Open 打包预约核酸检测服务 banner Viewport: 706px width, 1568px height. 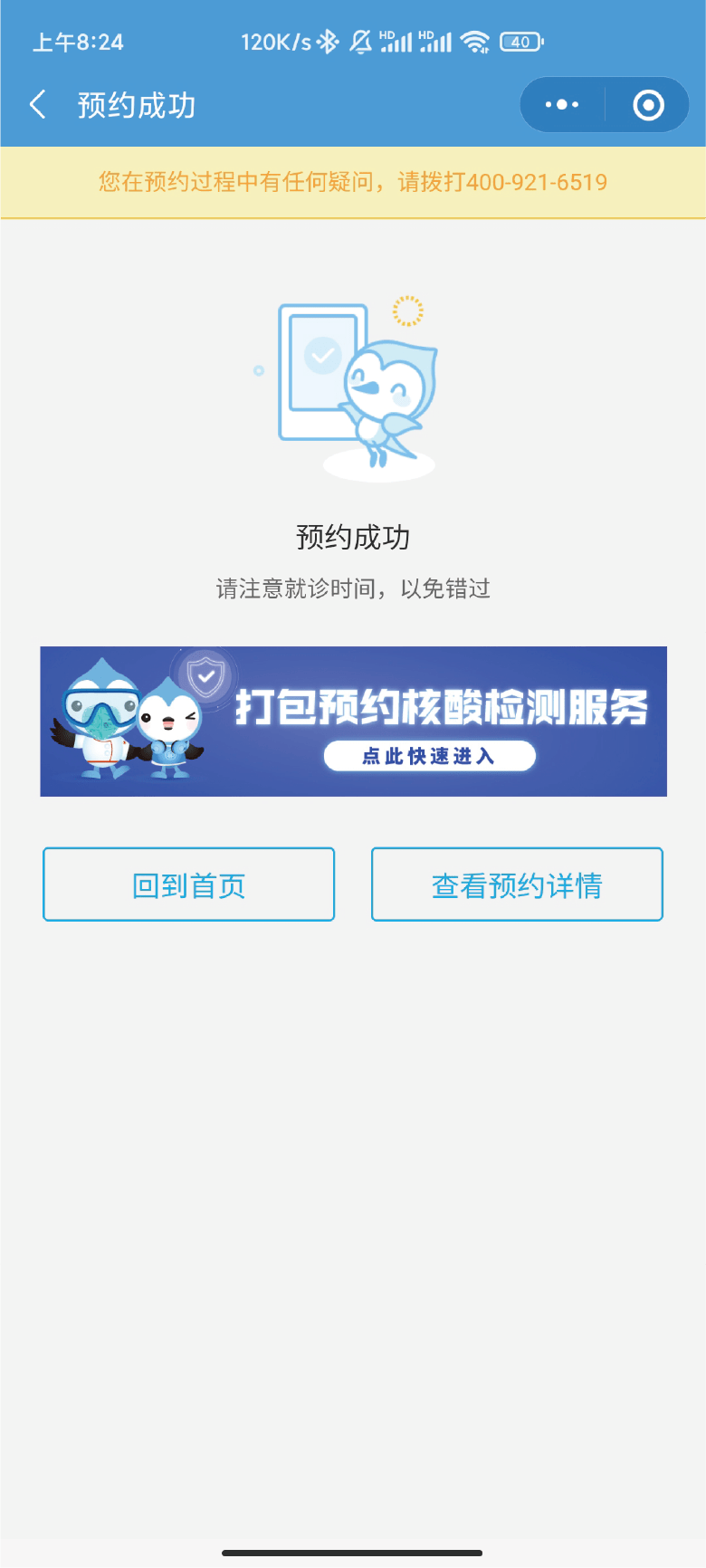coord(353,722)
